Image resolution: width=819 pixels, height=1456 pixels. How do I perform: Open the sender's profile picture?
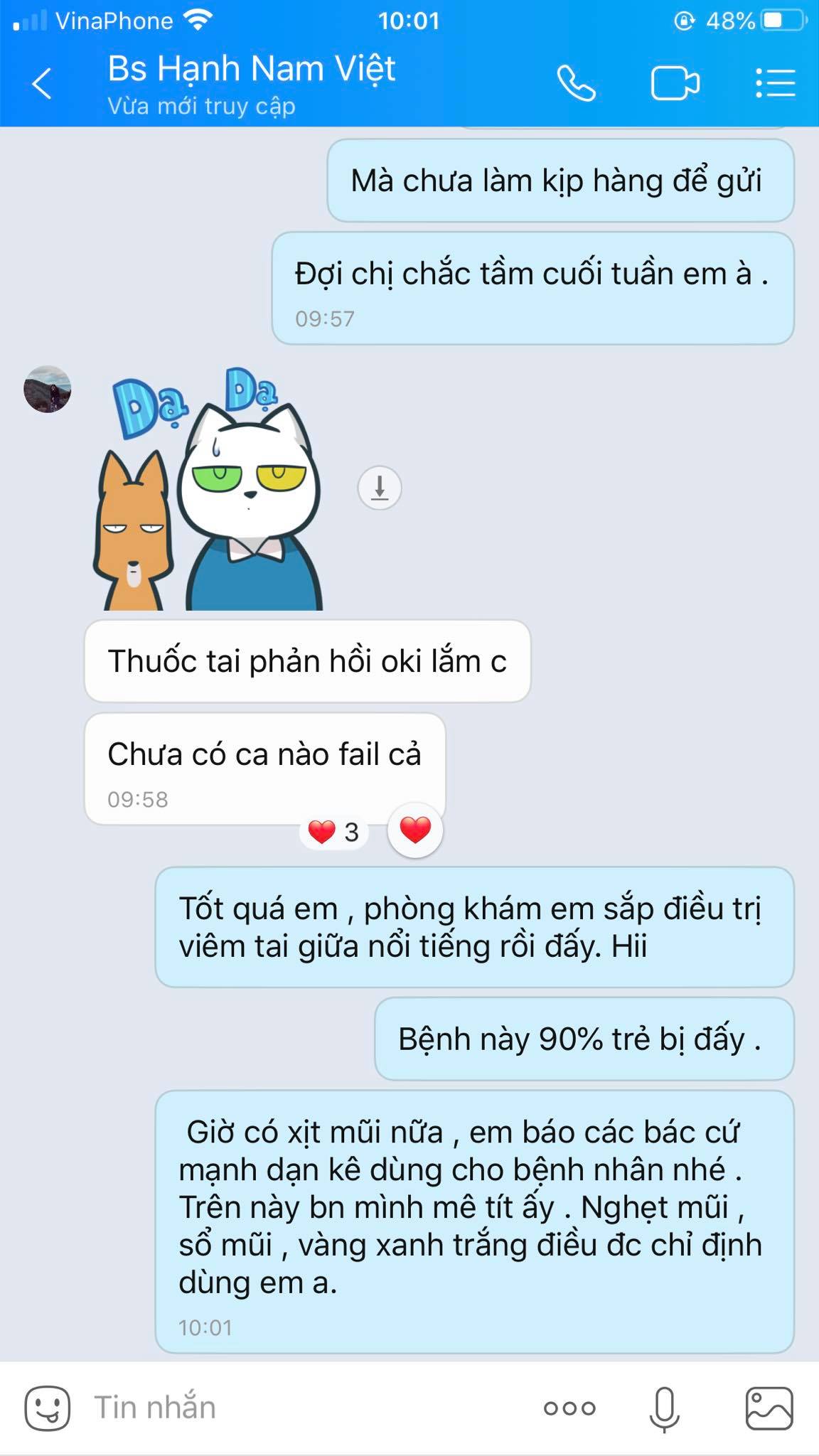click(48, 389)
